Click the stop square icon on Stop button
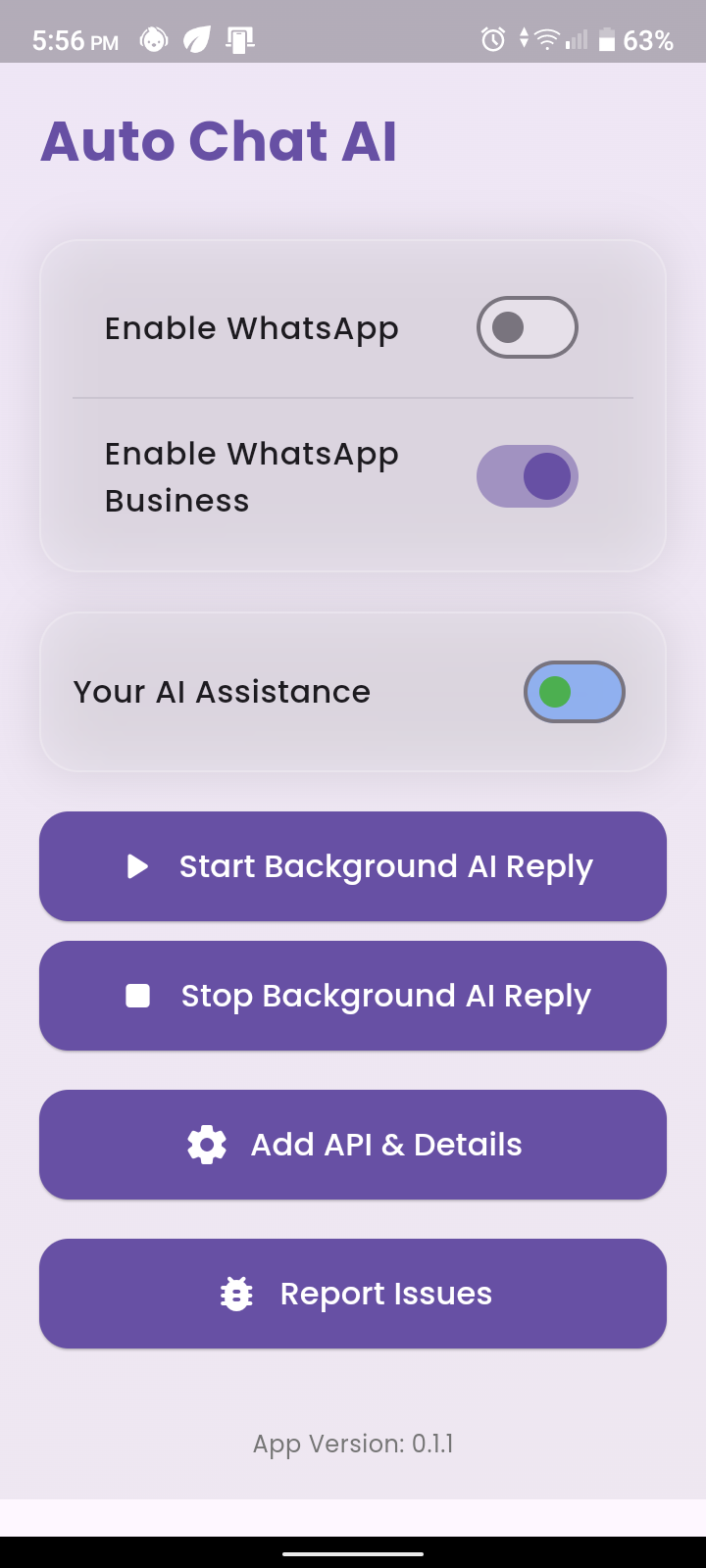This screenshot has width=706, height=1568. (x=140, y=996)
